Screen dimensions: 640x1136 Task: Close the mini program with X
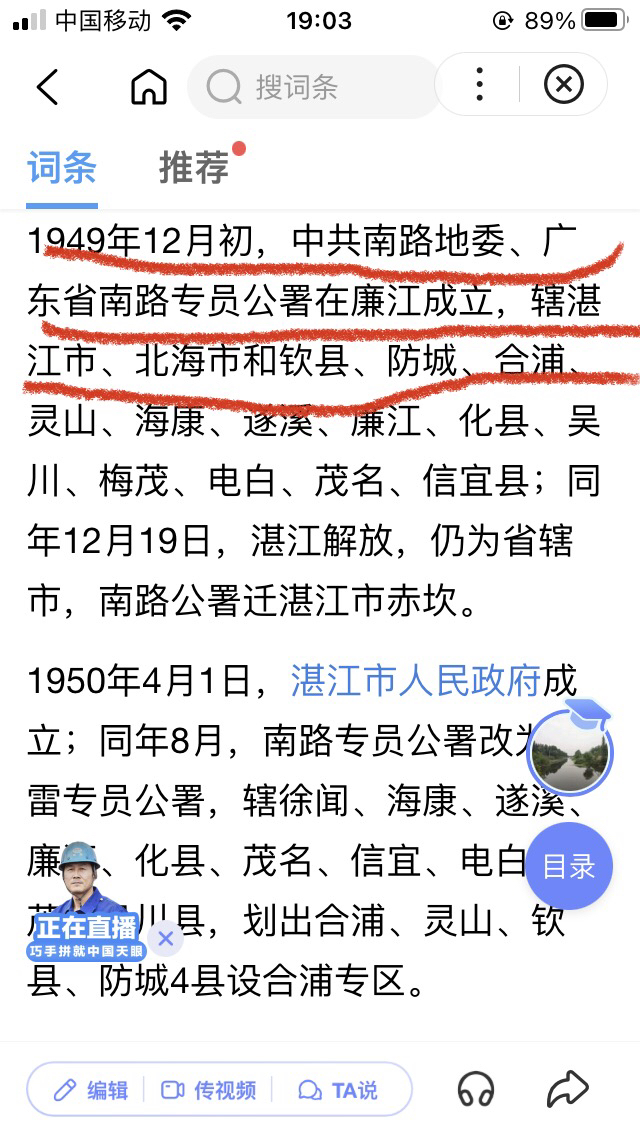(x=563, y=86)
